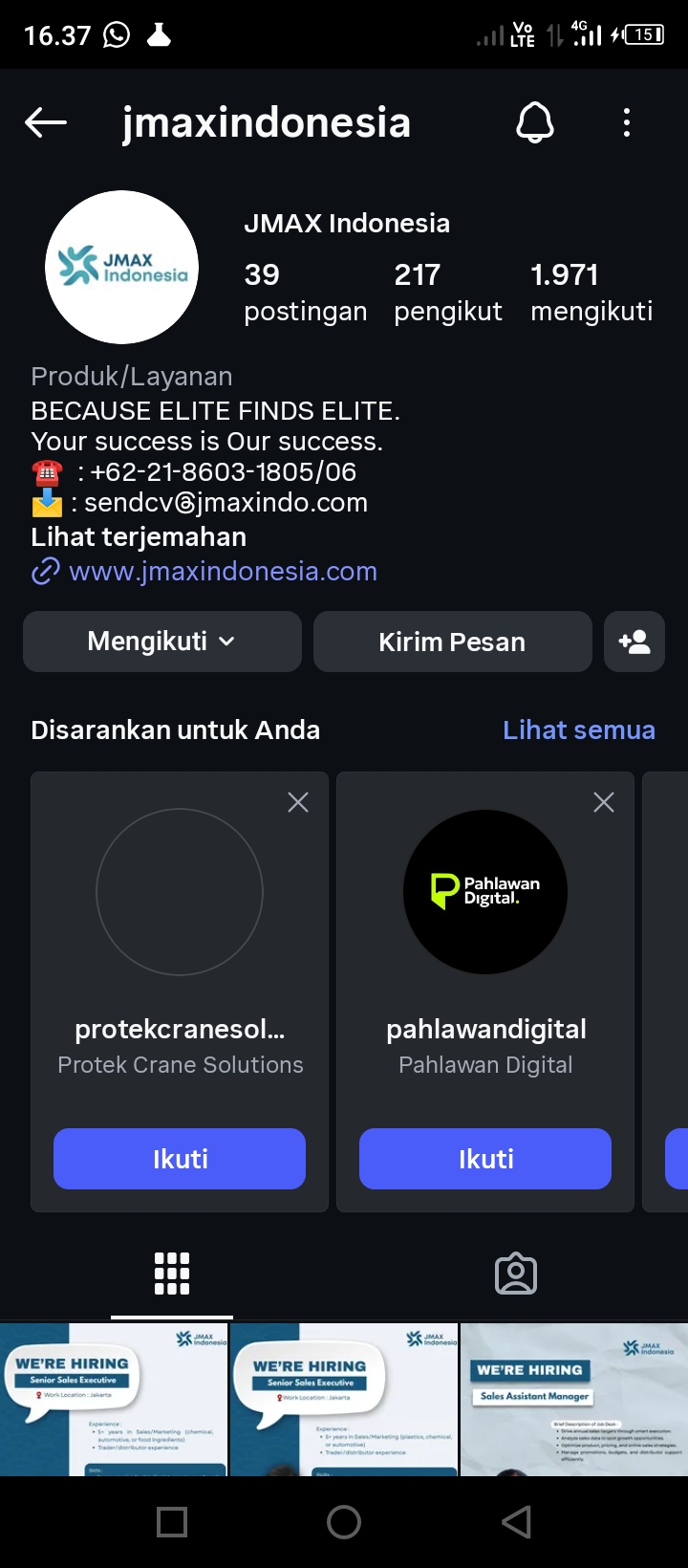Viewport: 688px width, 1568px height.
Task: Open the 217 pengikut list
Action: 447,292
